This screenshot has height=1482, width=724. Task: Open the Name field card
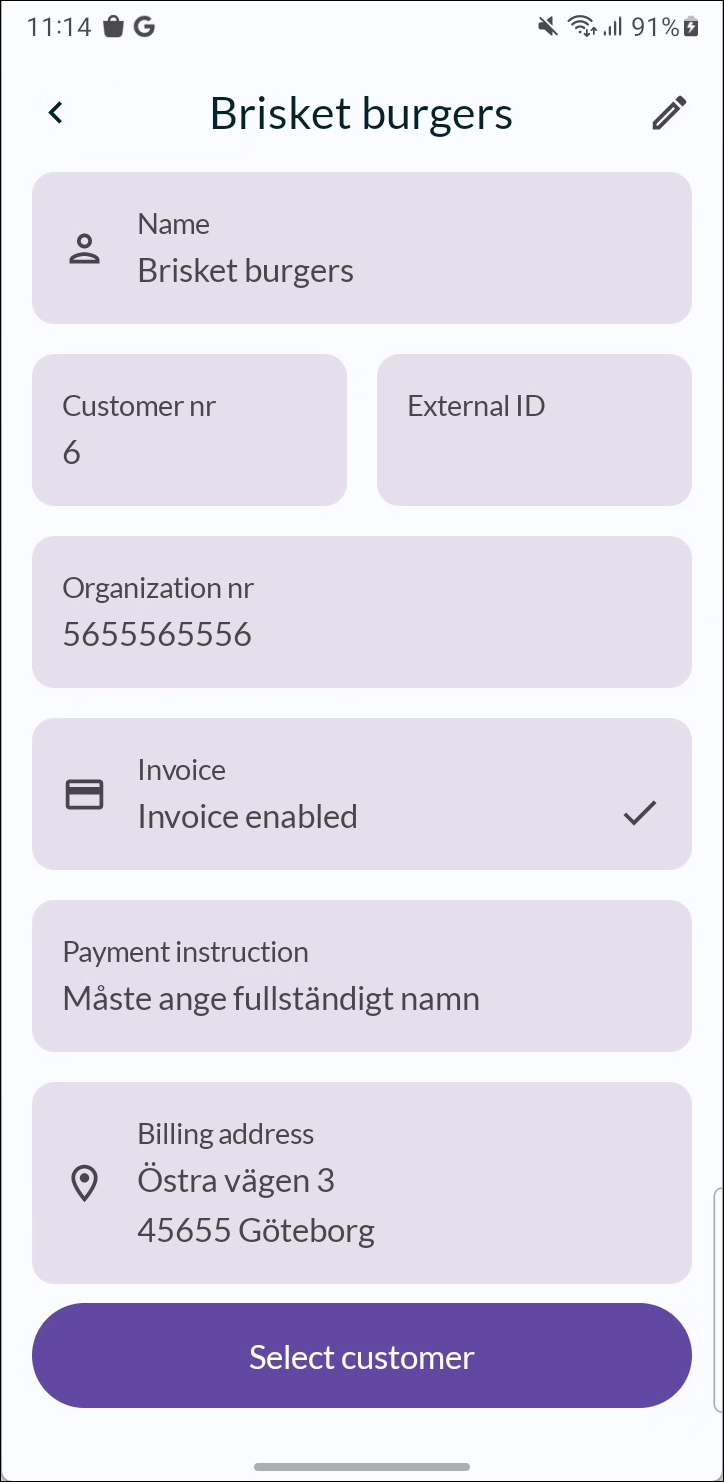point(362,248)
